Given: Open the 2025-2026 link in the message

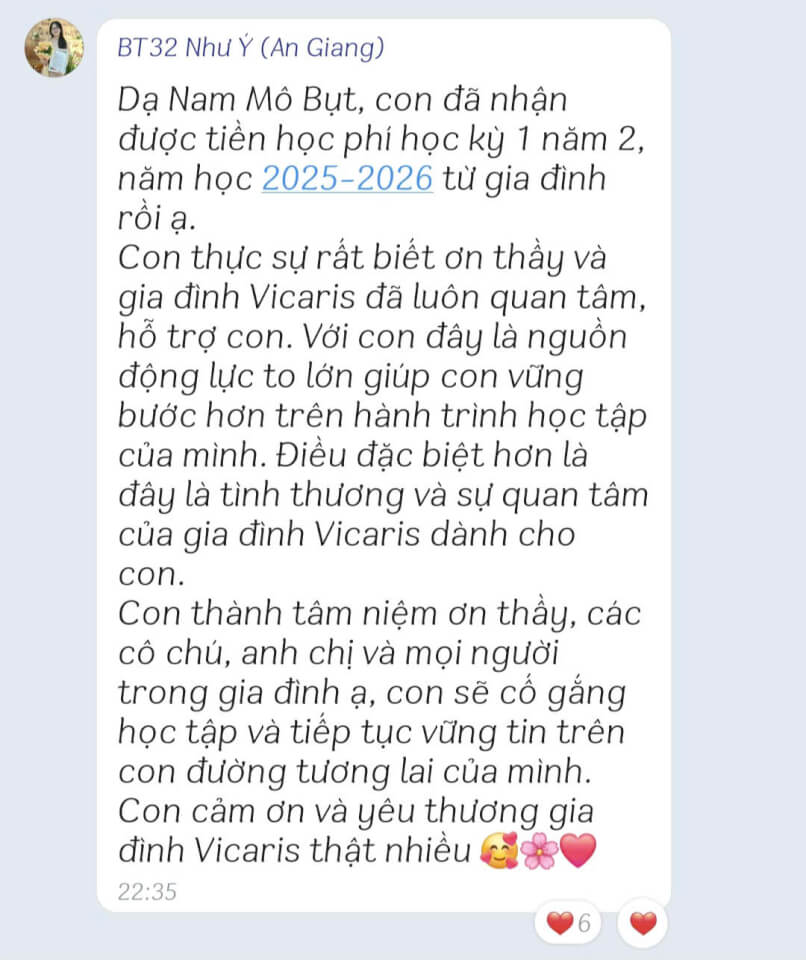Looking at the screenshot, I should tap(347, 179).
